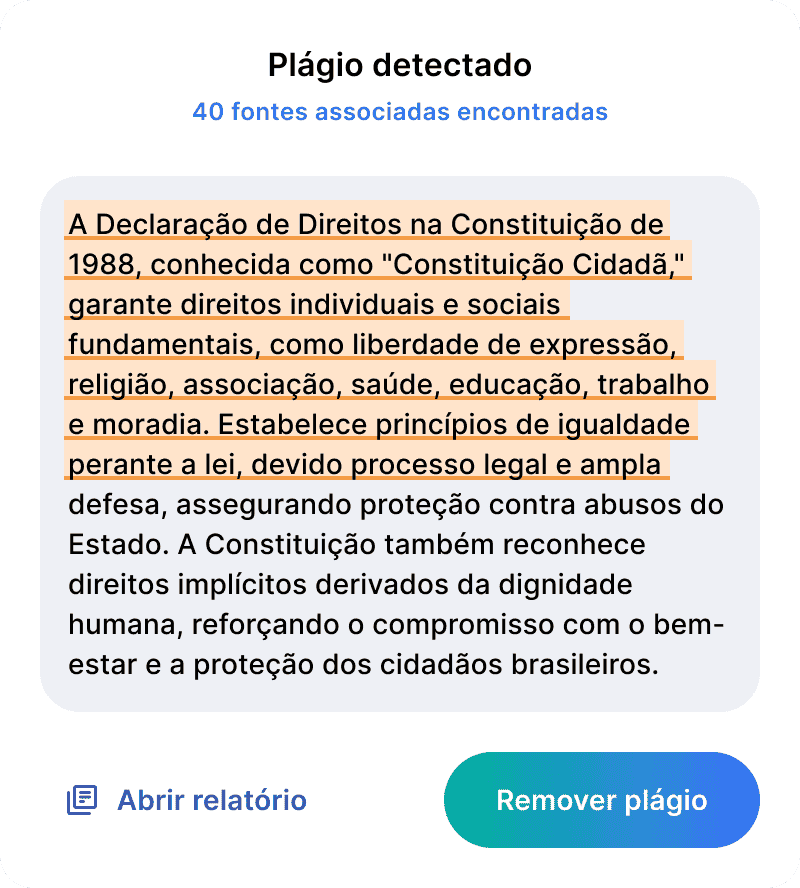This screenshot has width=800, height=888.
Task: Tap the Remover plágio button
Action: [601, 800]
